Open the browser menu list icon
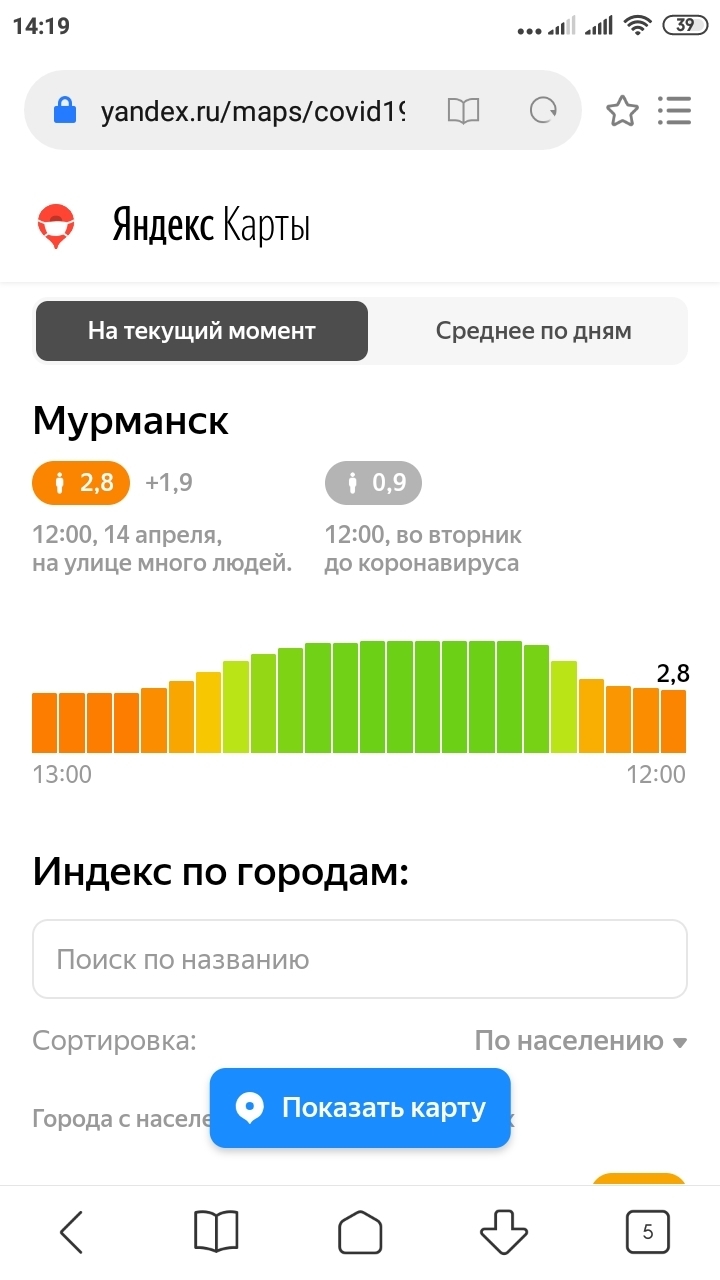 pyautogui.click(x=675, y=111)
